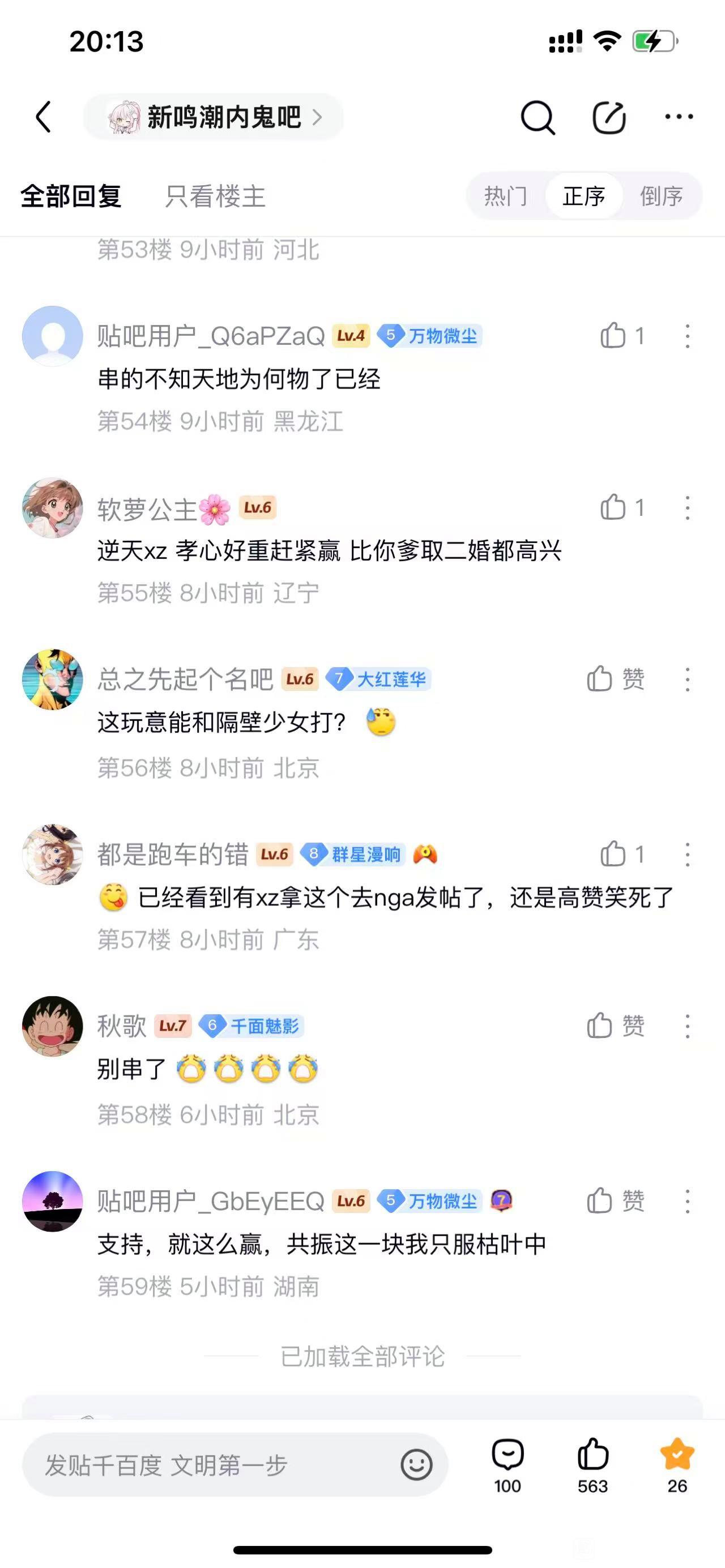Toggle the favorite star with 26
725x1568 pixels.
pos(677,1465)
